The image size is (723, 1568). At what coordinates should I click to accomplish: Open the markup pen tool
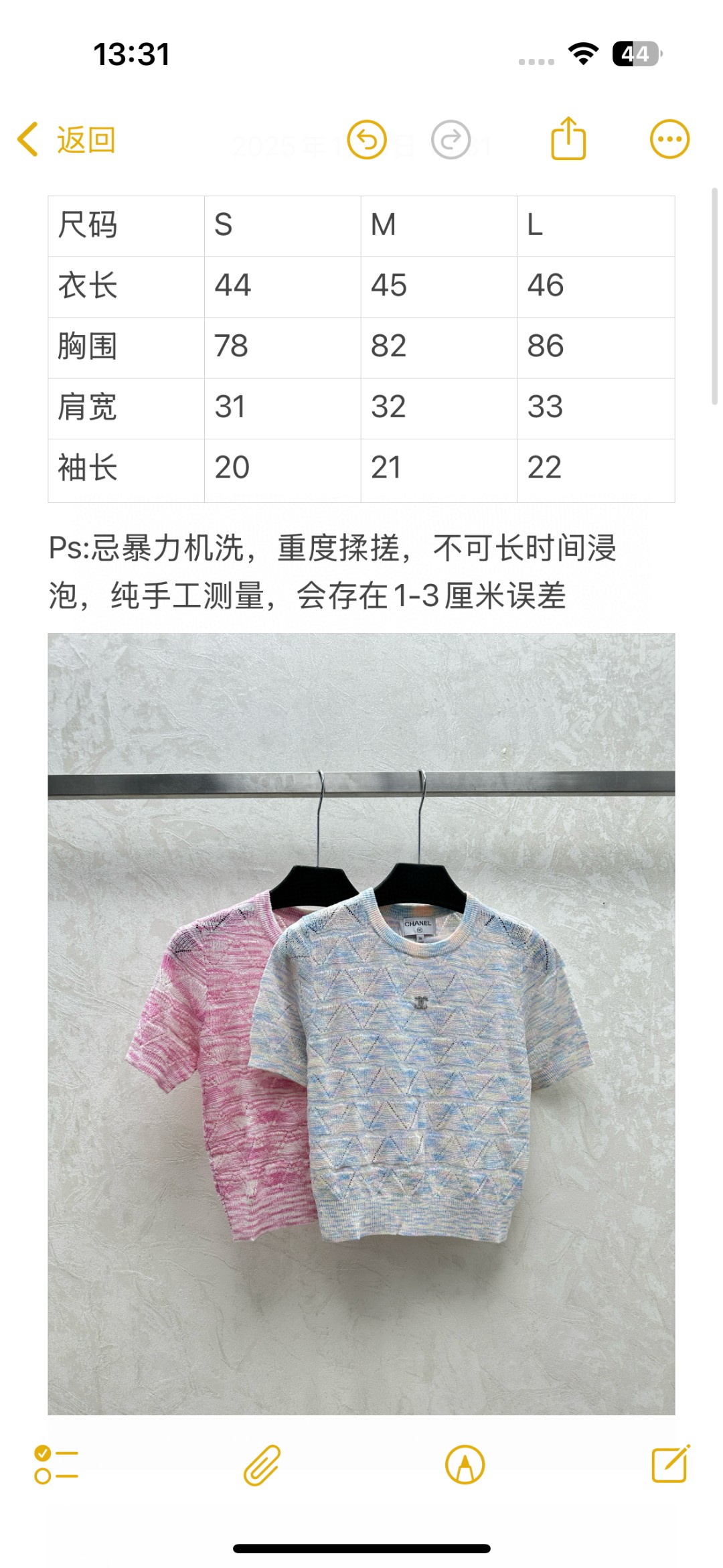[x=465, y=1465]
